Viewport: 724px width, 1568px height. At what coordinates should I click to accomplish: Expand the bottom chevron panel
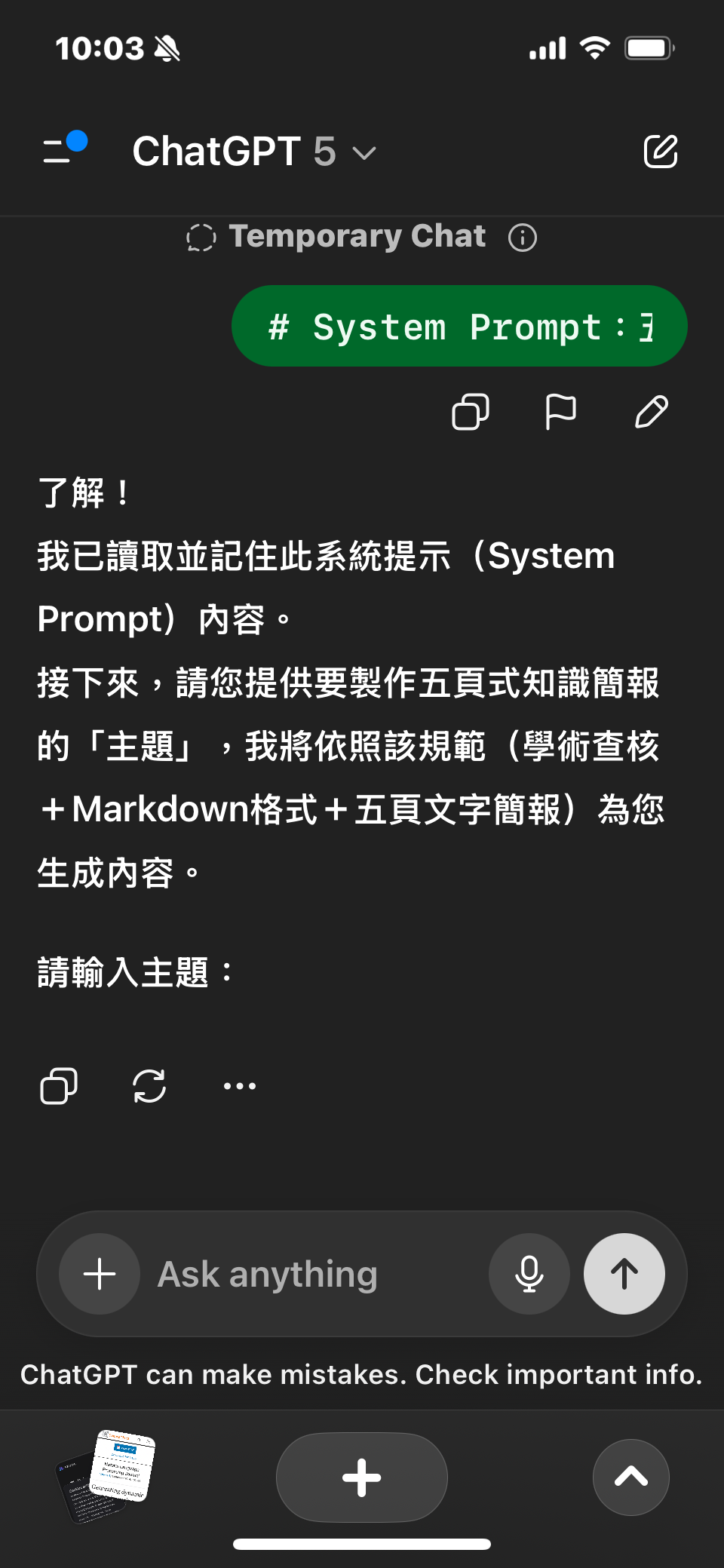(630, 1477)
